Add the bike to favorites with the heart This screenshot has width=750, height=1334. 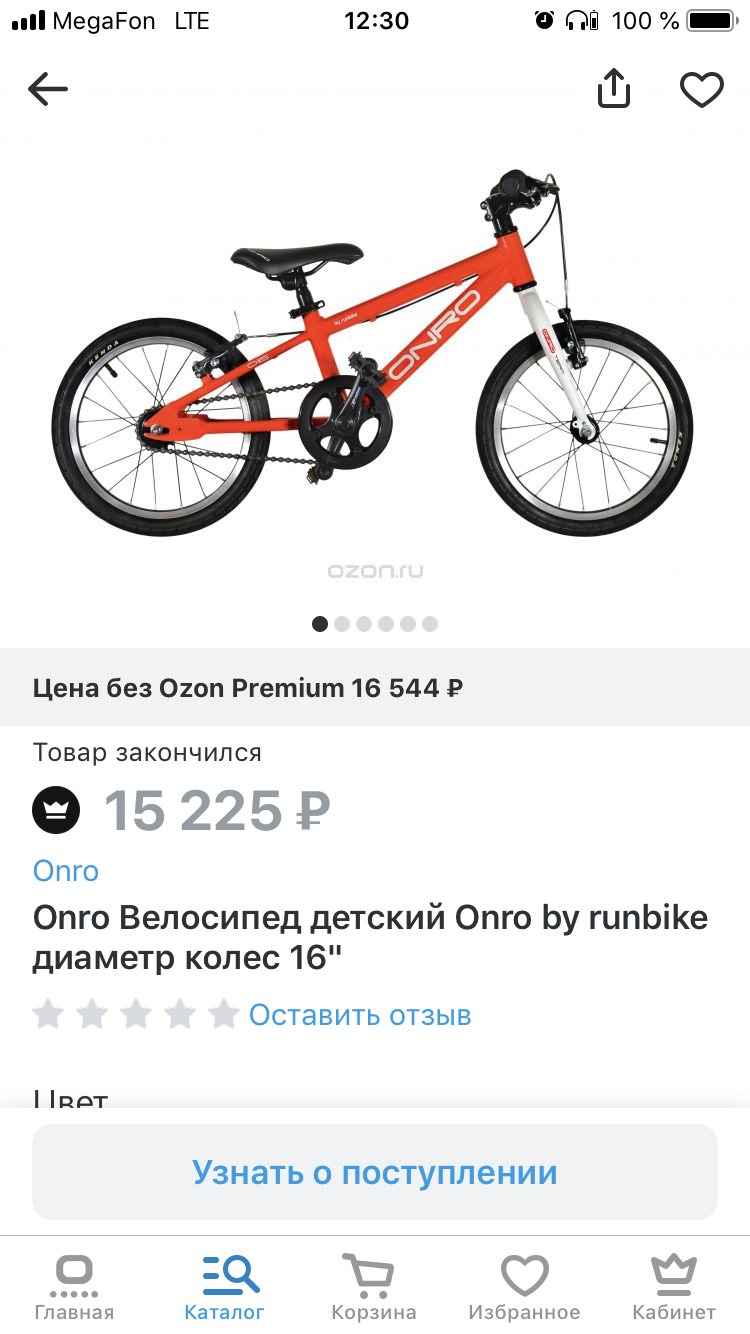(701, 90)
